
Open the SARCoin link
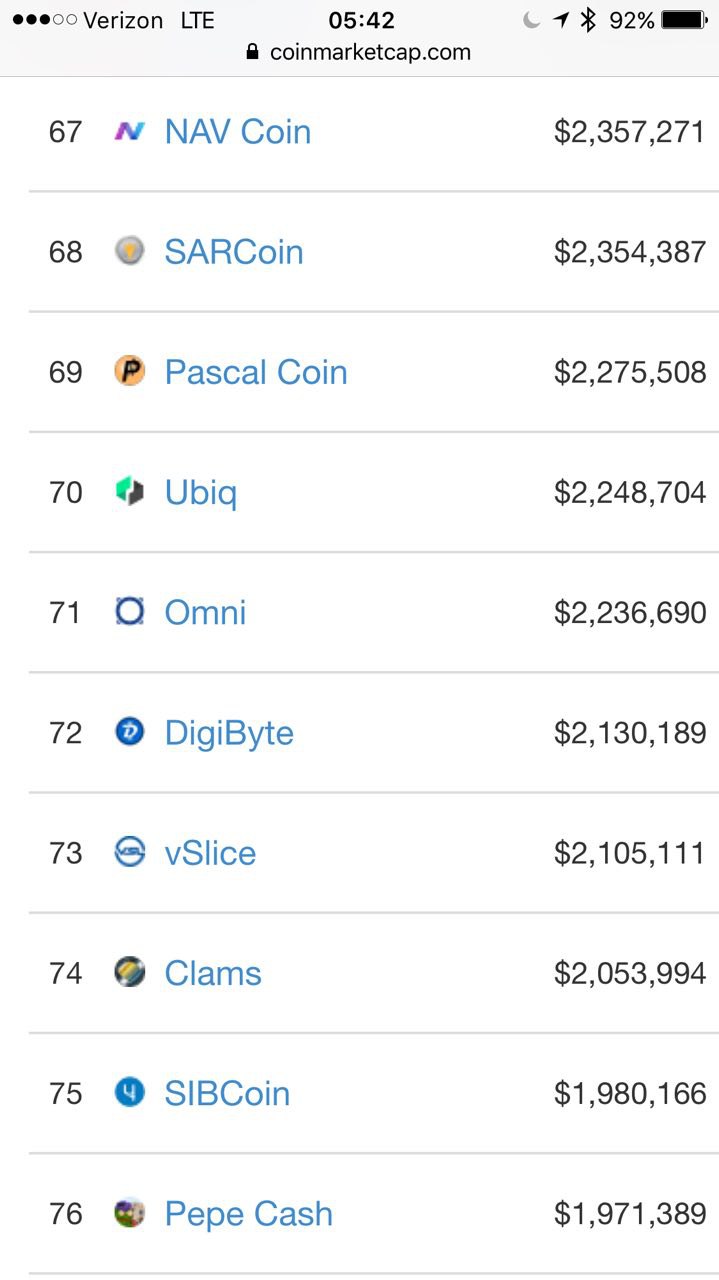coord(234,252)
